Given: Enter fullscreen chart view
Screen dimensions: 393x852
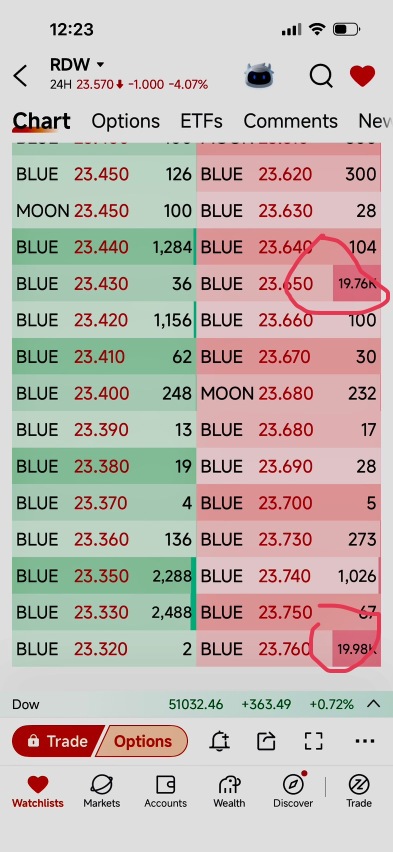Looking at the screenshot, I should click(314, 741).
